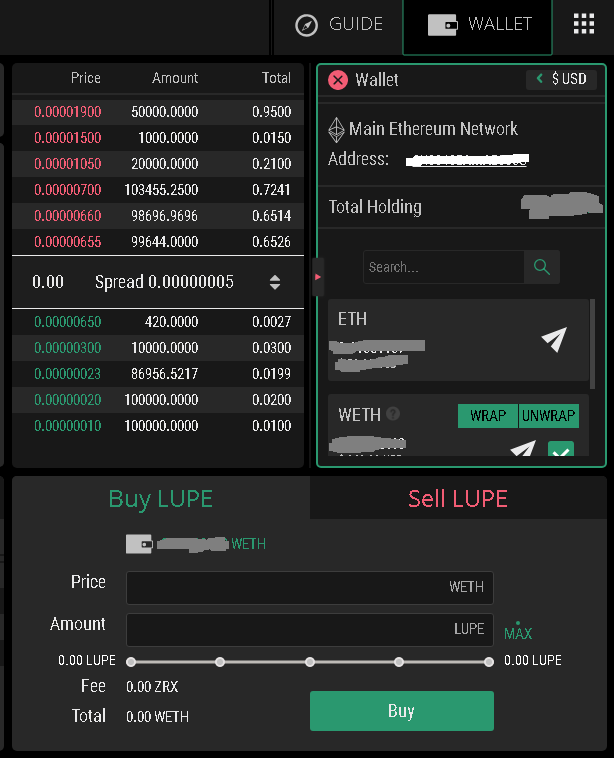The image size is (614, 758).
Task: Change the $ USD currency selector
Action: pos(561,79)
